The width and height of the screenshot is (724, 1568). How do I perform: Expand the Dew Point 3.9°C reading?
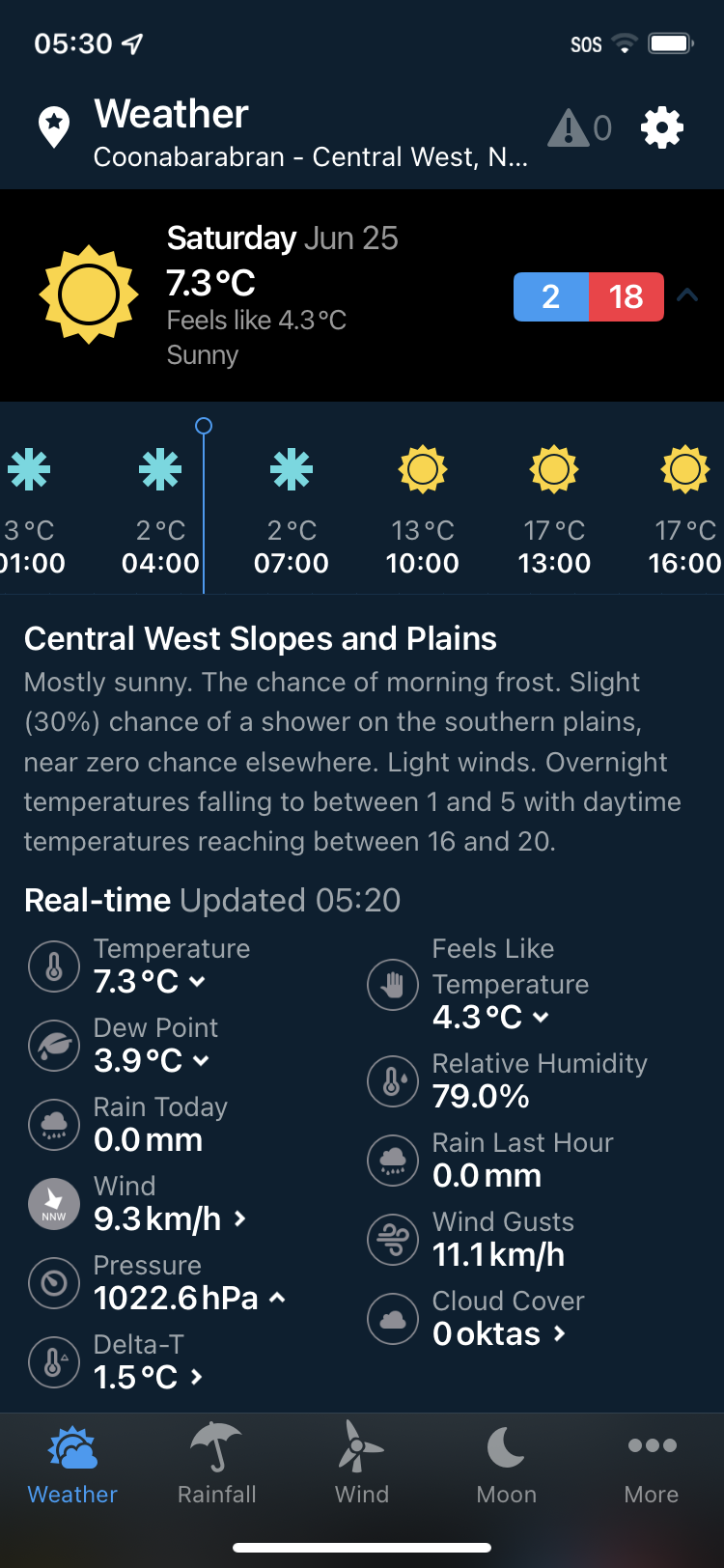[x=152, y=1060]
